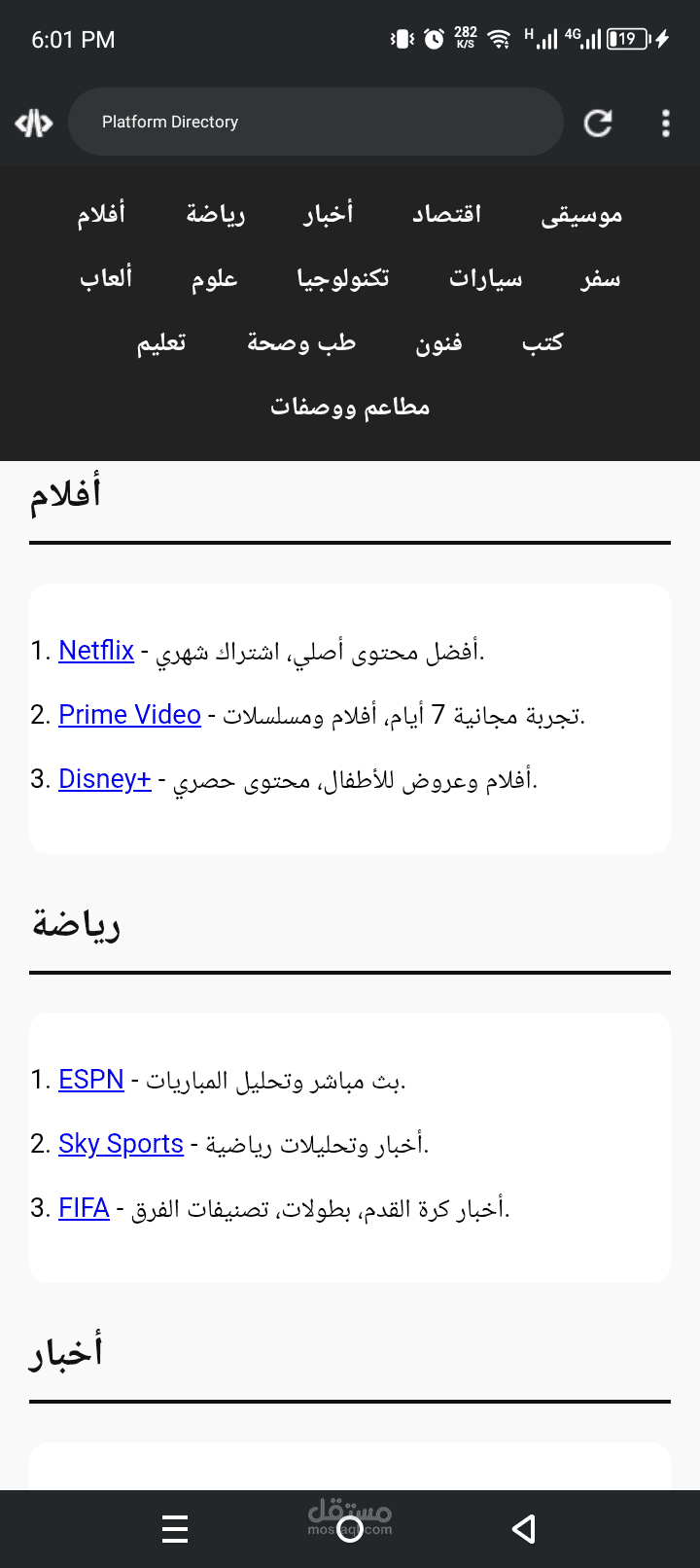The image size is (700, 1568).
Task: Open the Prime Video link
Action: coord(129,714)
